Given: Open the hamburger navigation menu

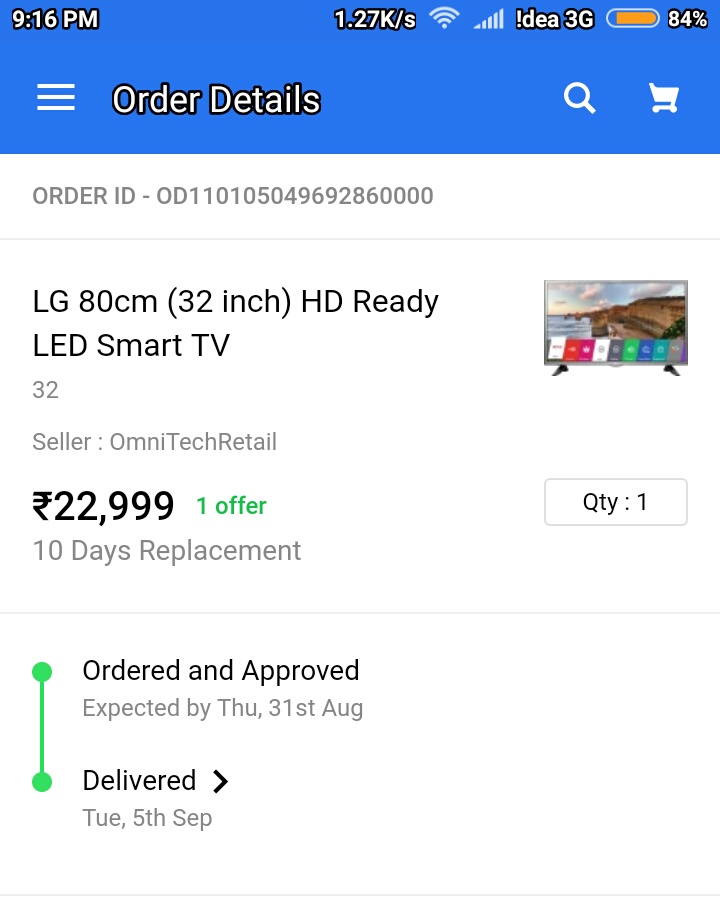Looking at the screenshot, I should pos(56,98).
